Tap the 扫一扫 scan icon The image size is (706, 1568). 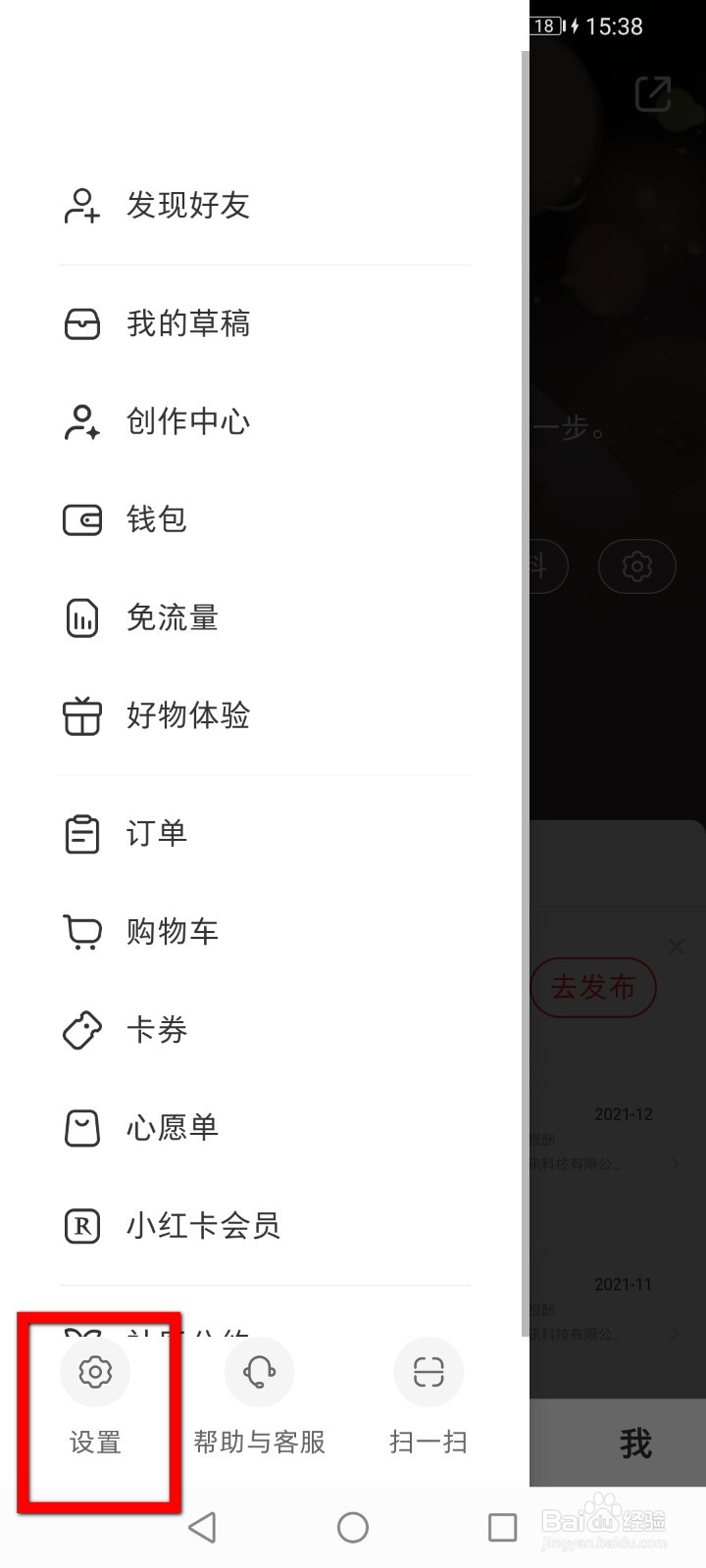(429, 1372)
